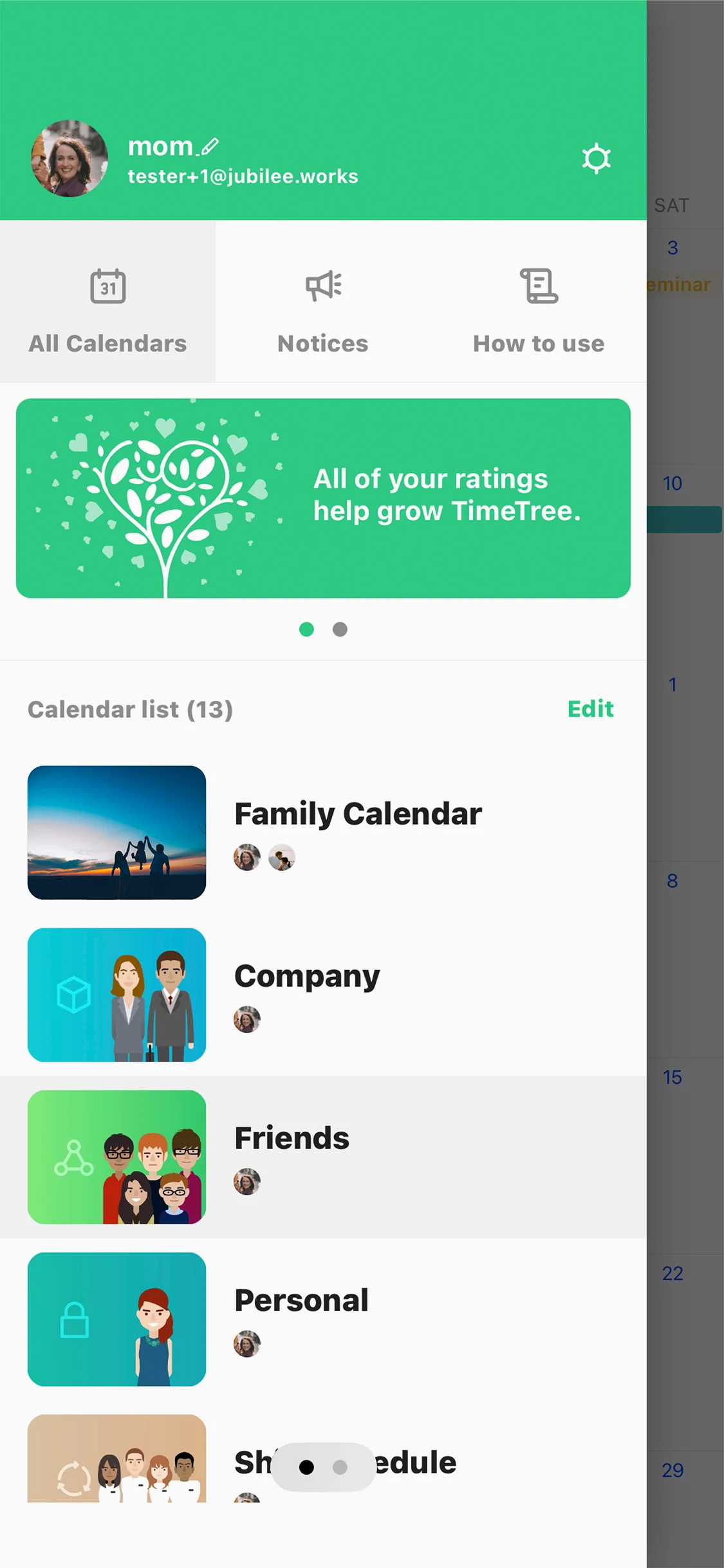Edit the profile name mom
724x1568 pixels.
click(210, 147)
